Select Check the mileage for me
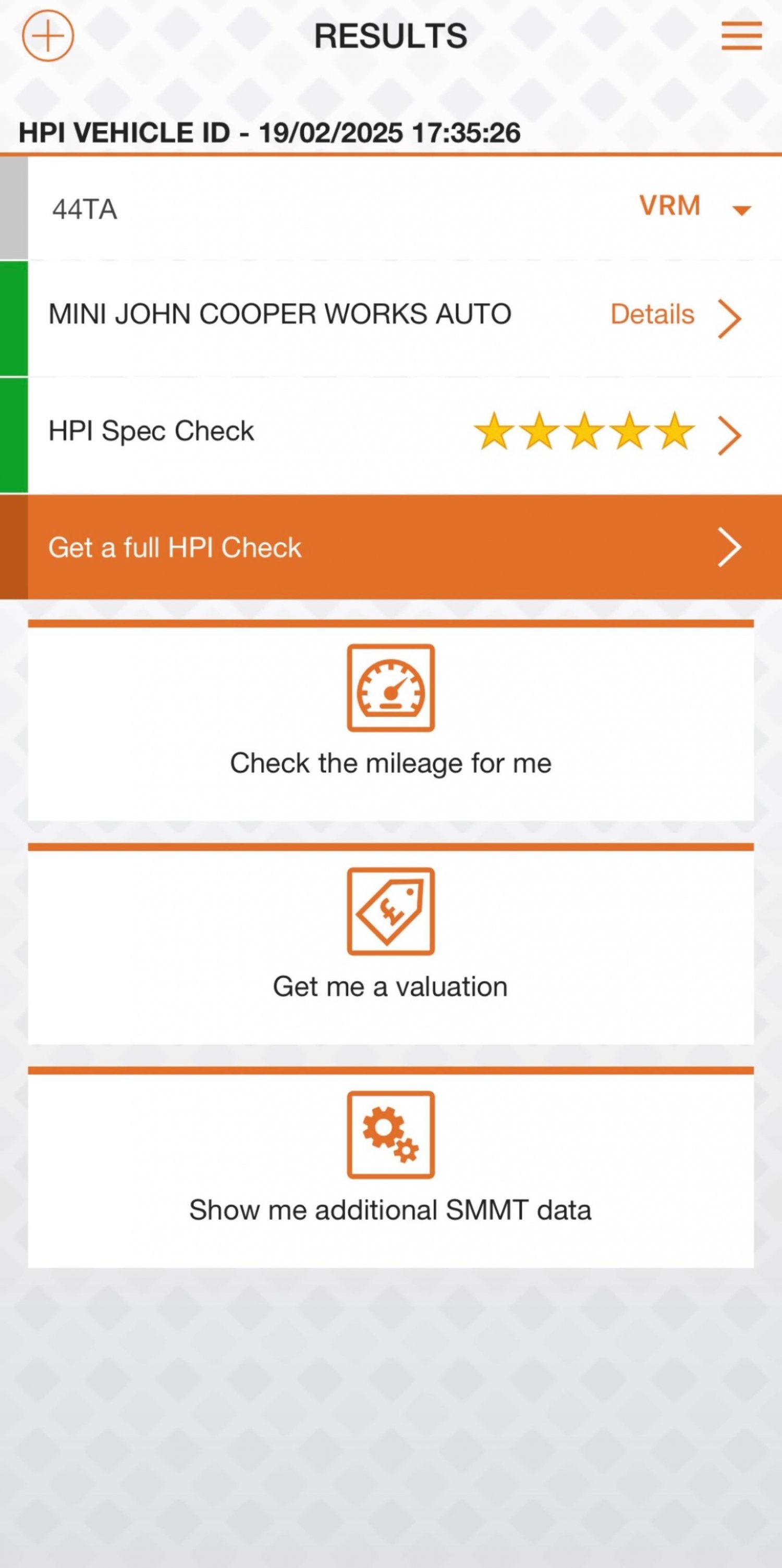 click(x=391, y=721)
